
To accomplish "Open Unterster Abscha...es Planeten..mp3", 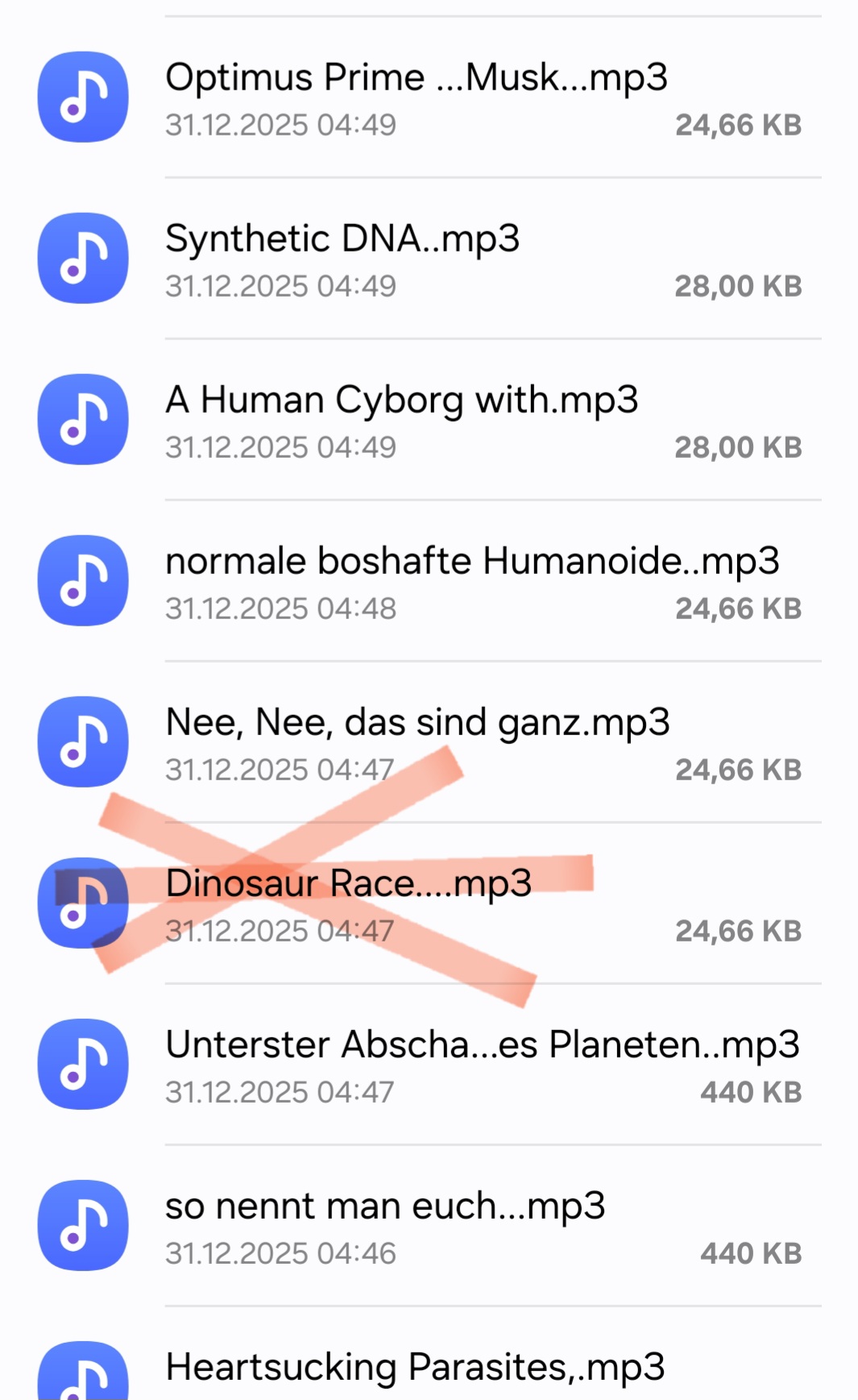I will tap(482, 1045).
